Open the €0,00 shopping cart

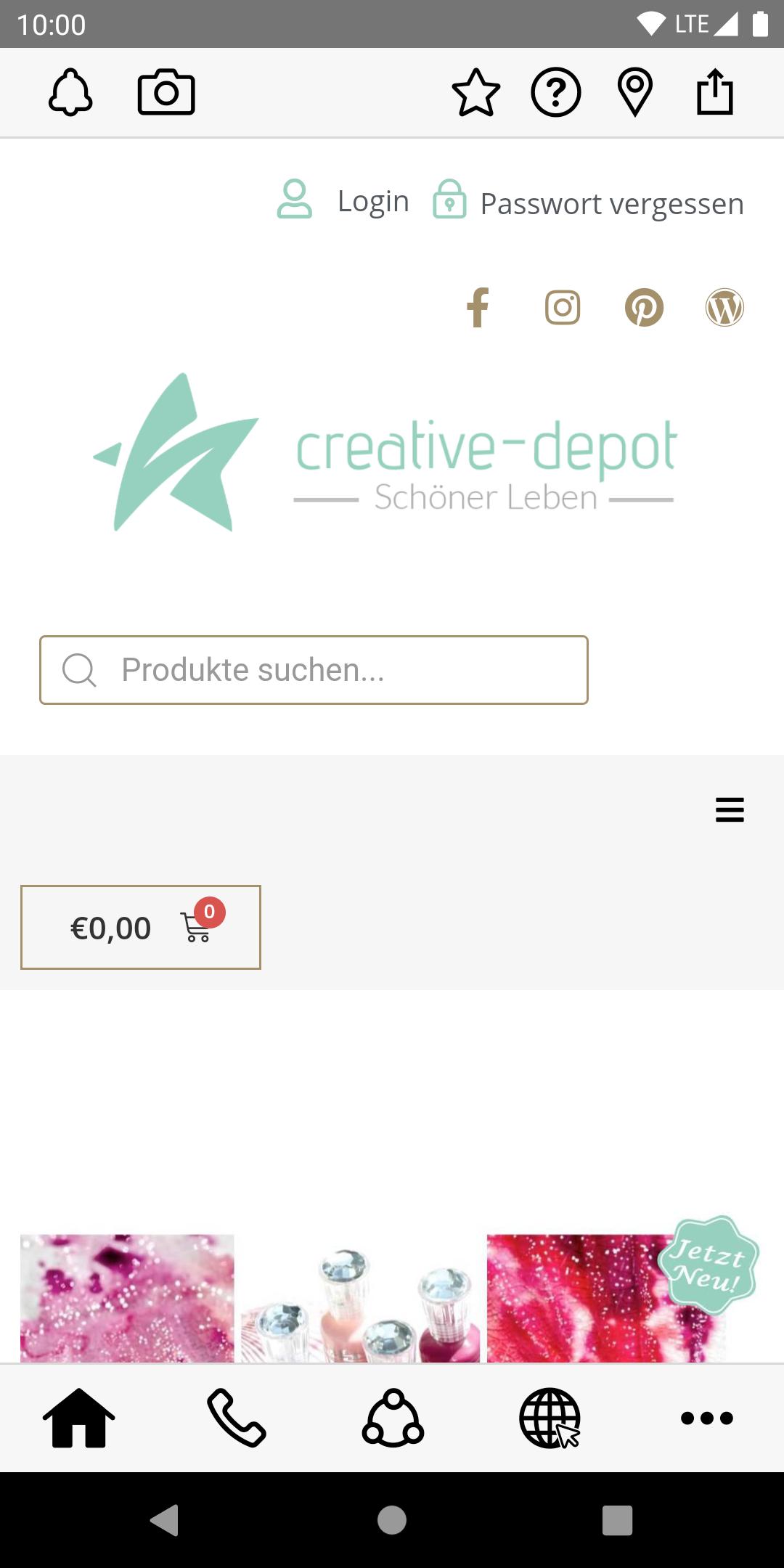pos(141,928)
